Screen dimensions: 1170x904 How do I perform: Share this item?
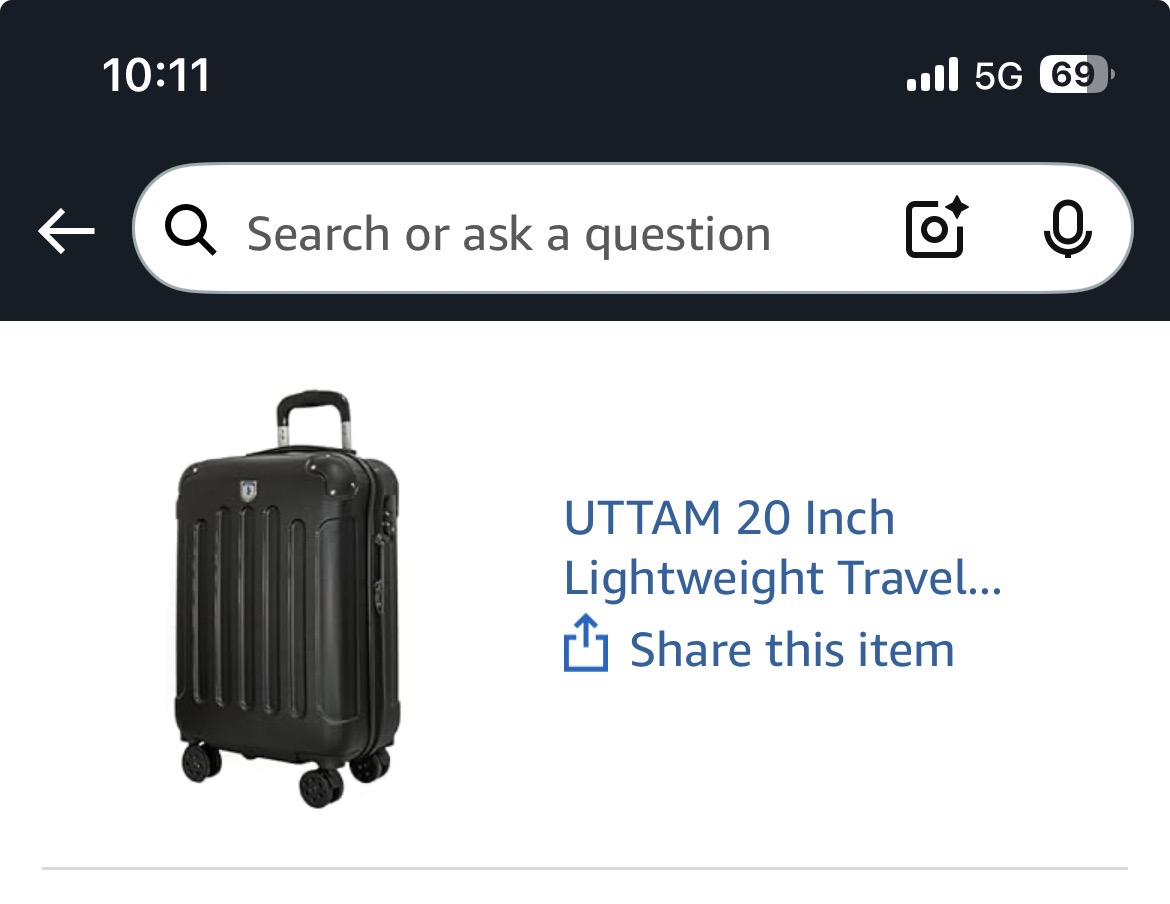760,649
